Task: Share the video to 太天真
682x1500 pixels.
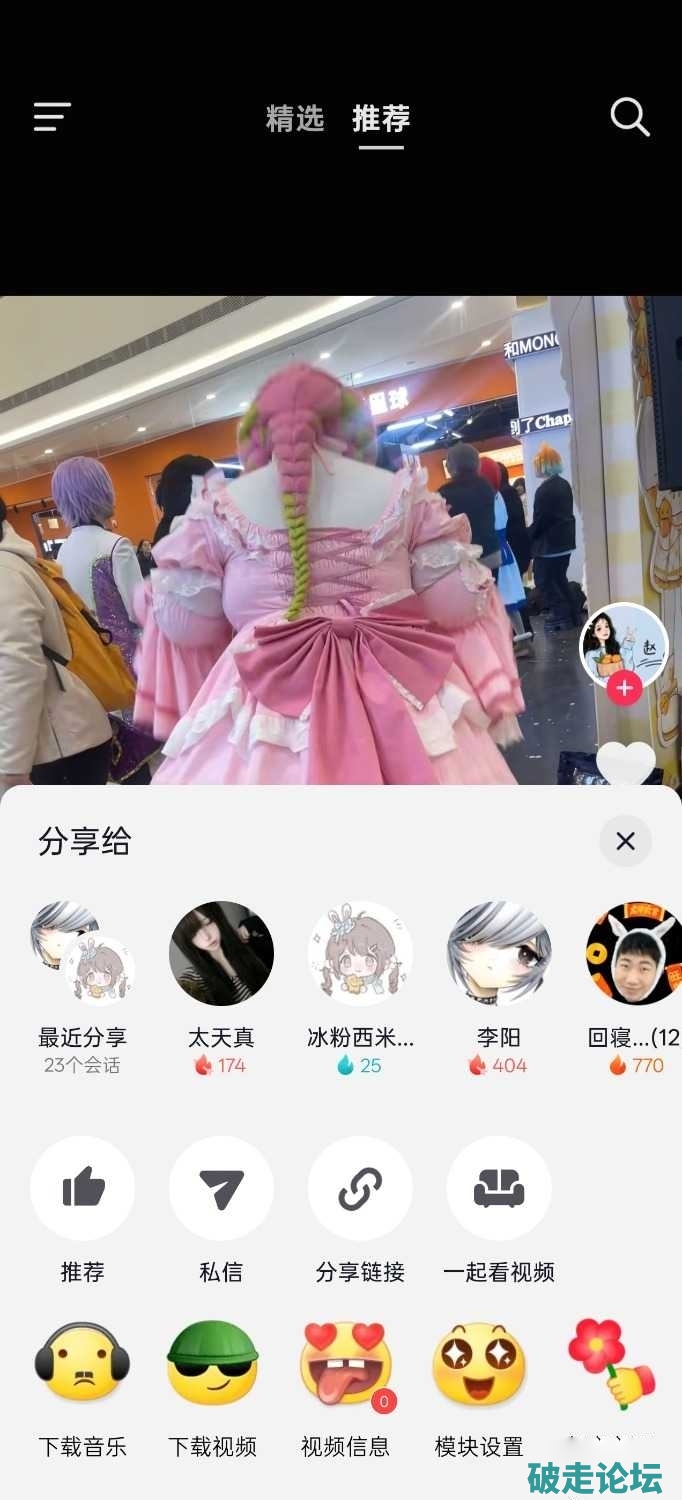Action: coord(221,954)
